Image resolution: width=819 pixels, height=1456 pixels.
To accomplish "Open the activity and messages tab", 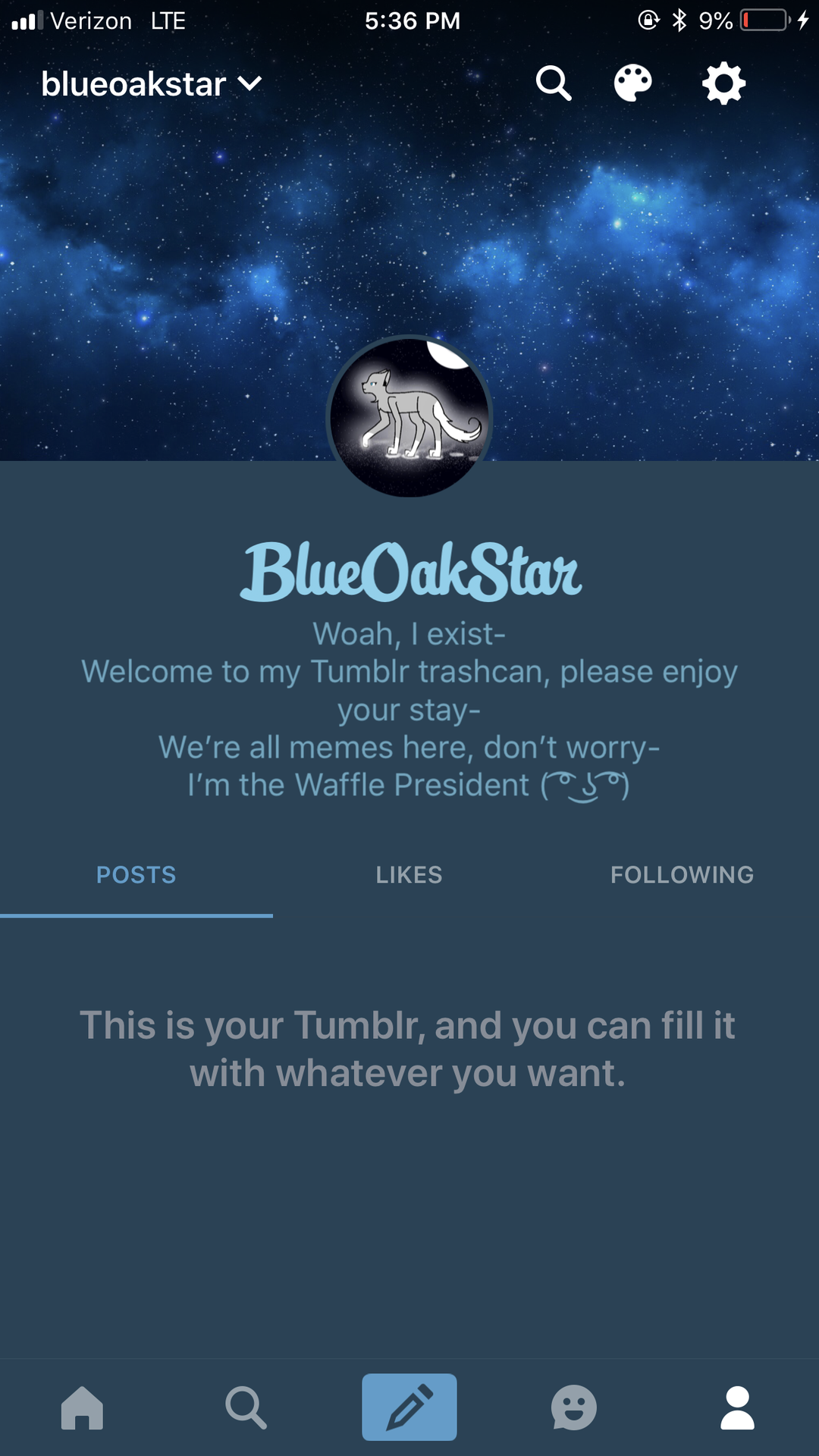I will [573, 1407].
